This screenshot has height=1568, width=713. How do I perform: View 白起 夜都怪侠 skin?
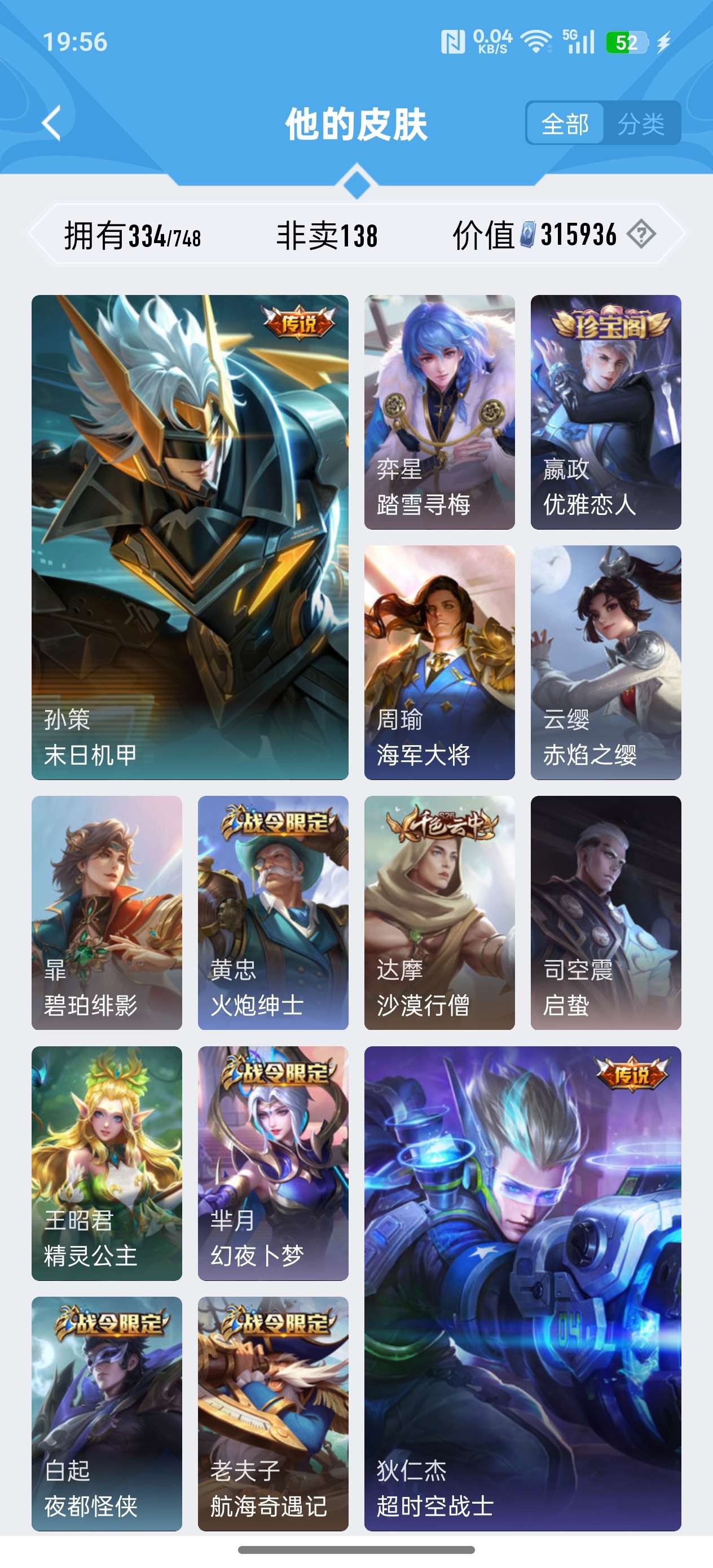[x=107, y=1414]
